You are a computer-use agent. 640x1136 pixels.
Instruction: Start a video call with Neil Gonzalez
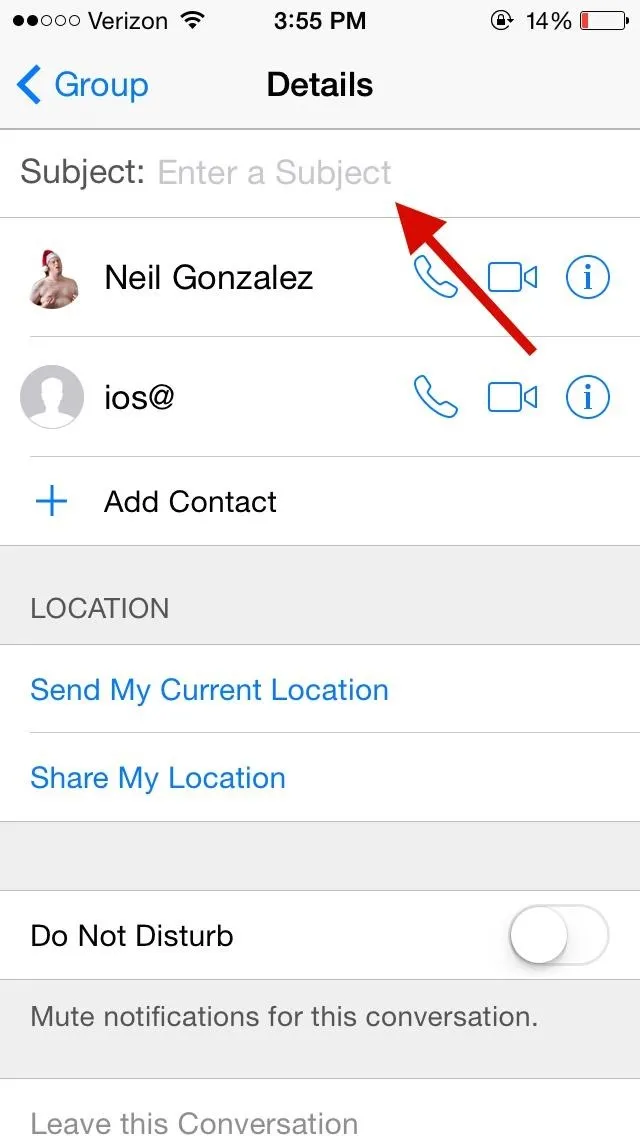pyautogui.click(x=512, y=277)
